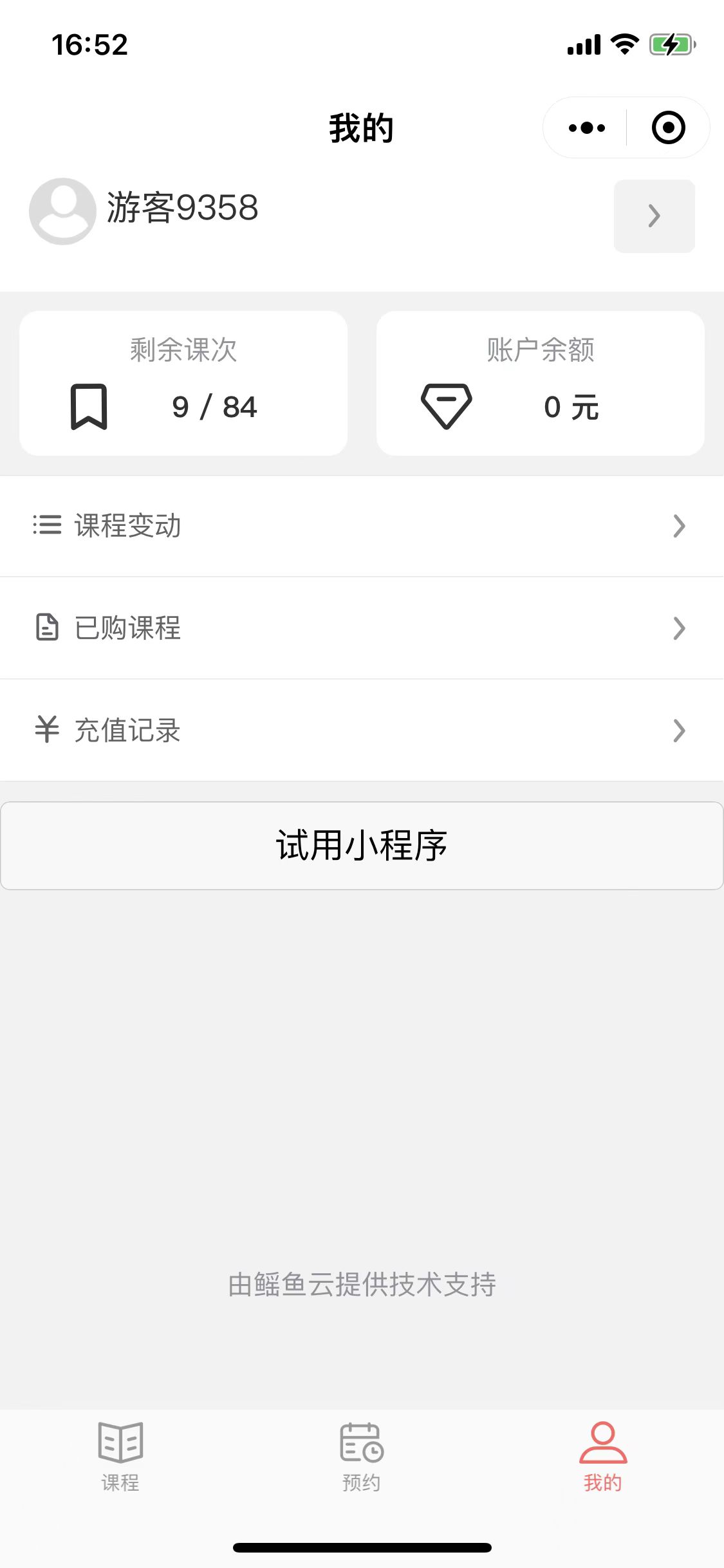
Task: Tap the 试用小程序 button
Action: click(362, 845)
